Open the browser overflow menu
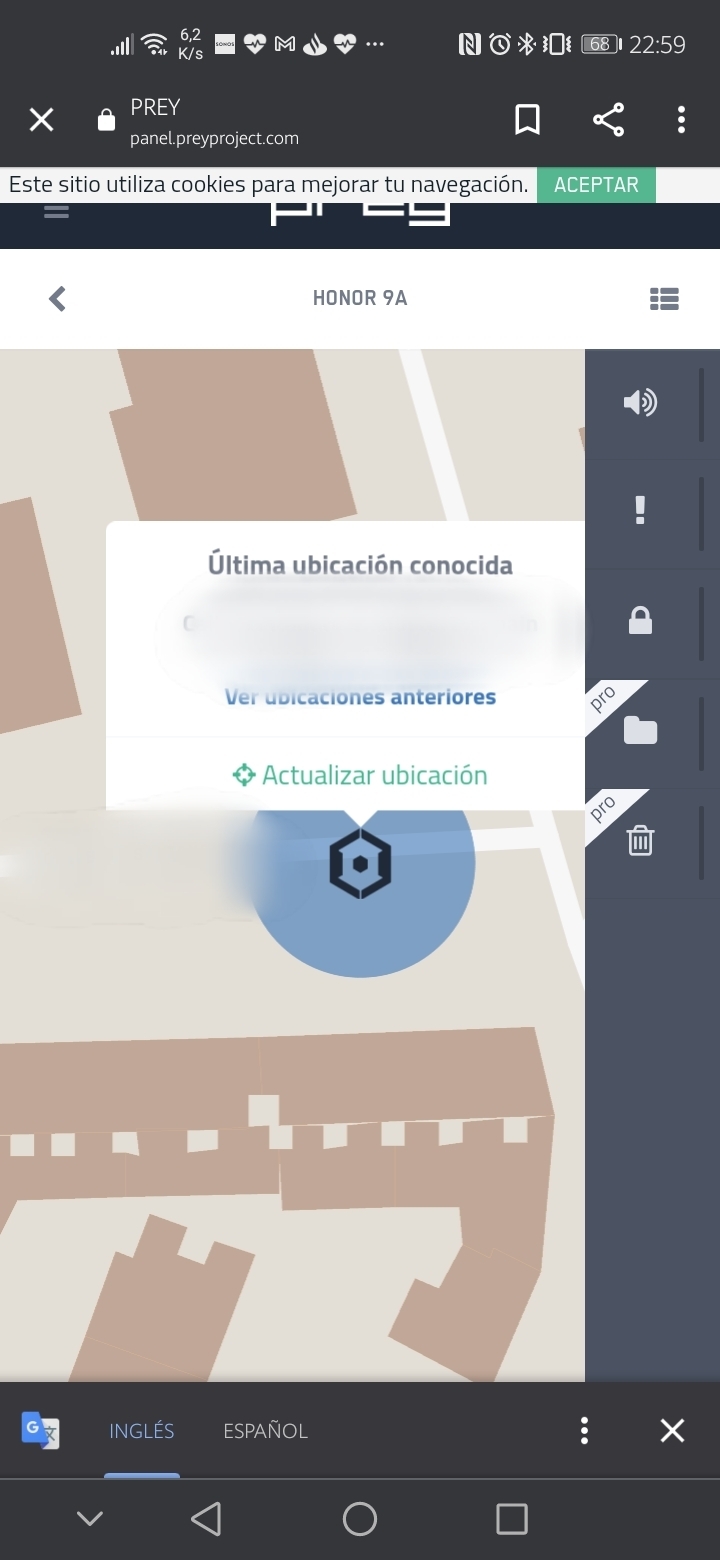This screenshot has height=1560, width=720. 681,119
